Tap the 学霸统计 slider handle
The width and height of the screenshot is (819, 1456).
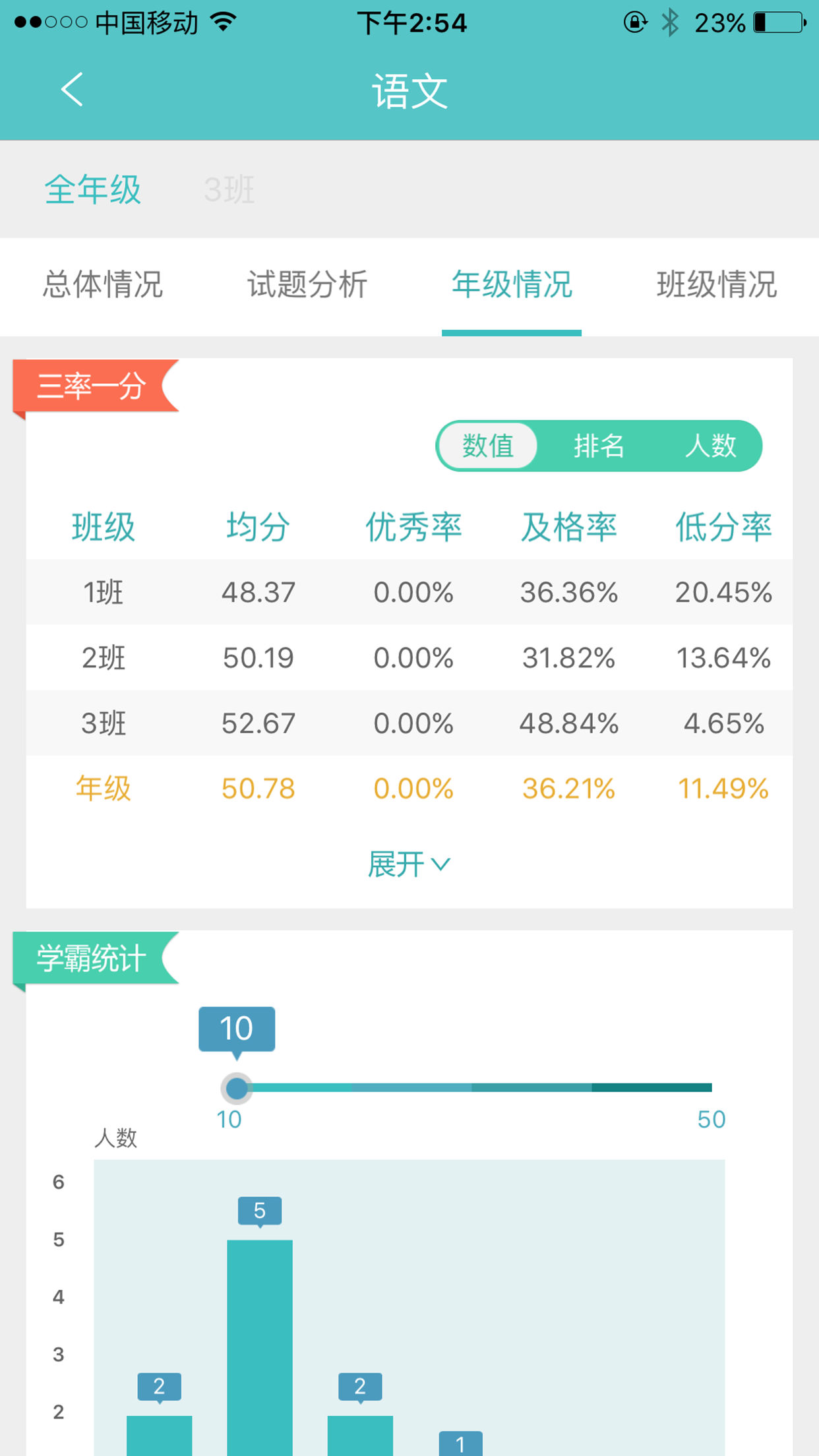(237, 1088)
